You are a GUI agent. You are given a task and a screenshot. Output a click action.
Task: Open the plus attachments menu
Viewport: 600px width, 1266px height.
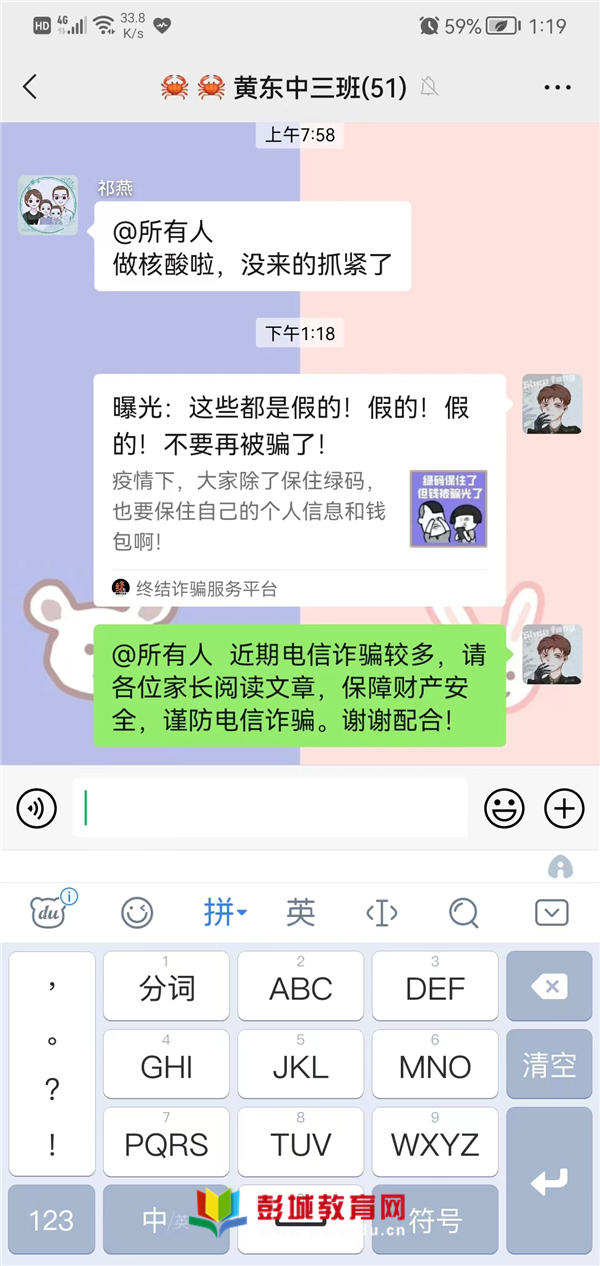pos(563,808)
